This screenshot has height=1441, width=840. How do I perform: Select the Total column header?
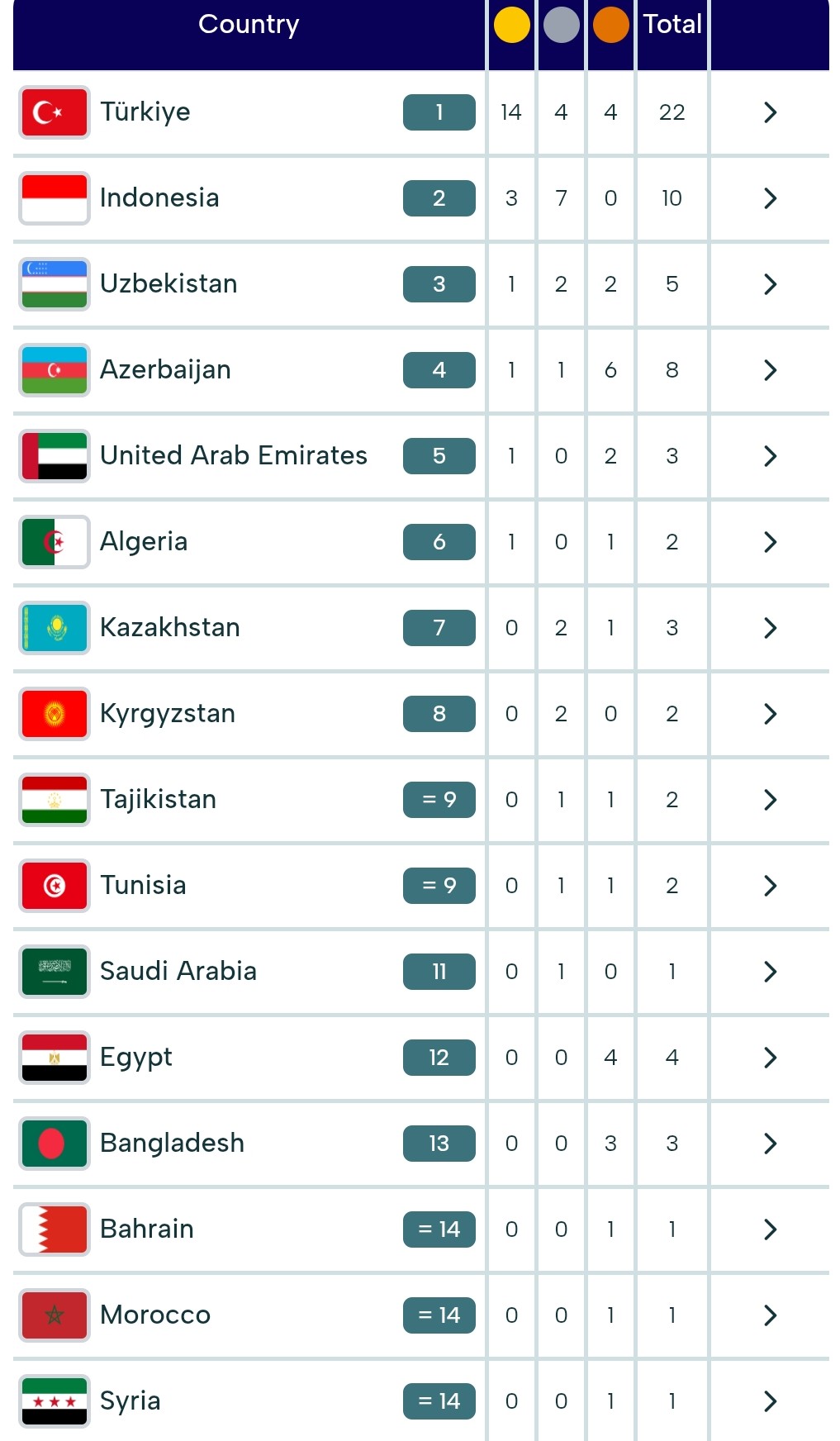pos(672,25)
